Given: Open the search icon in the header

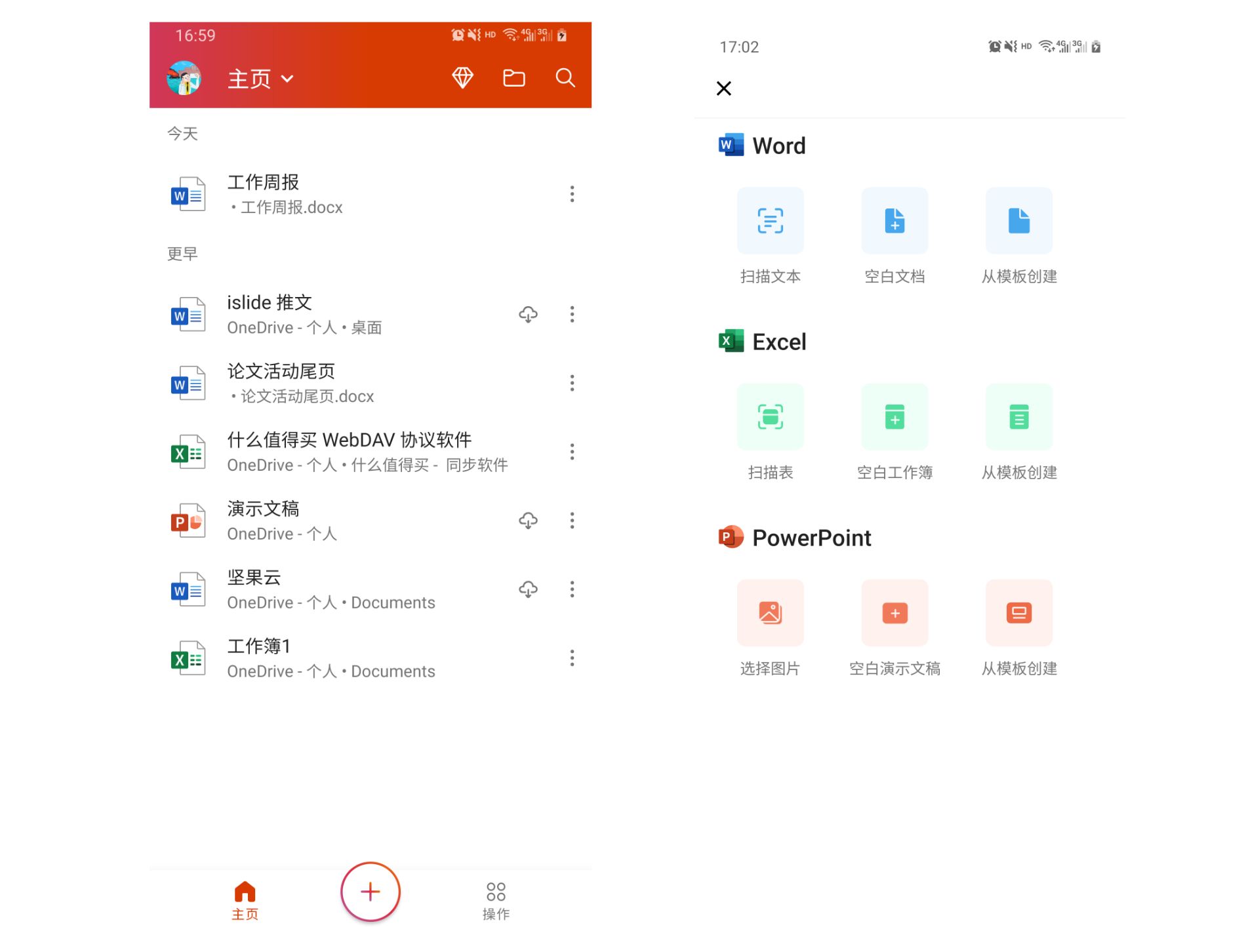Looking at the screenshot, I should coord(565,78).
